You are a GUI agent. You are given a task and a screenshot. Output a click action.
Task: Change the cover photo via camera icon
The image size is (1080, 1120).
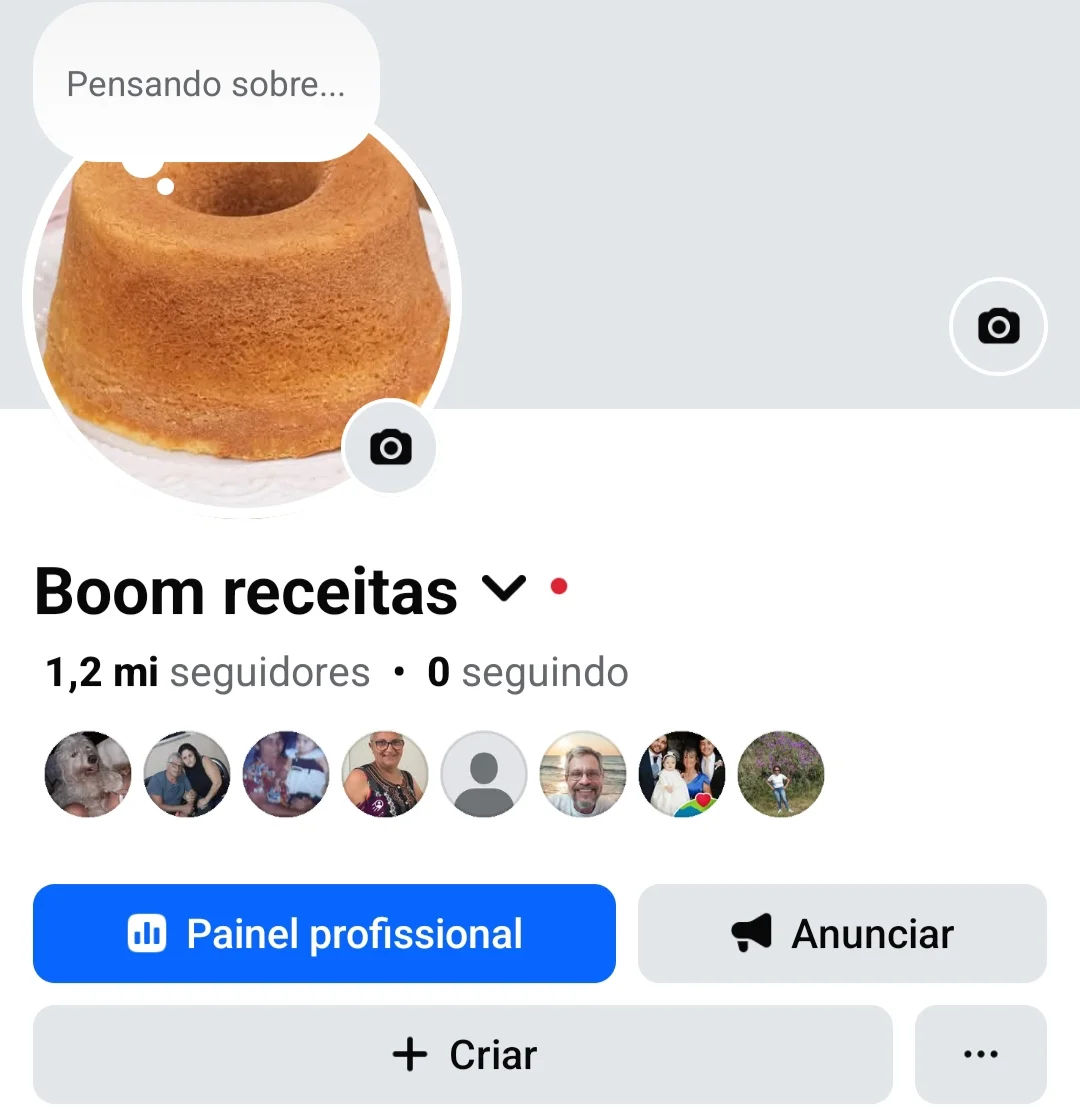click(997, 327)
